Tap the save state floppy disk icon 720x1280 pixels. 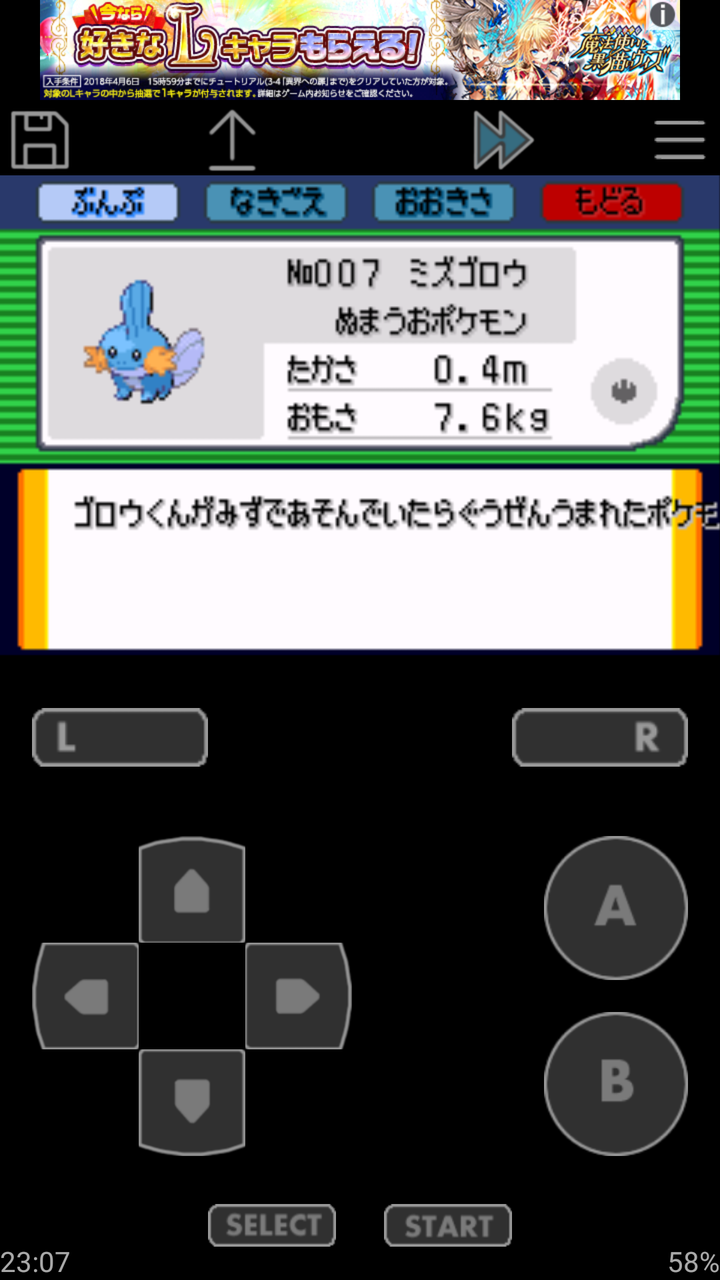pos(40,140)
